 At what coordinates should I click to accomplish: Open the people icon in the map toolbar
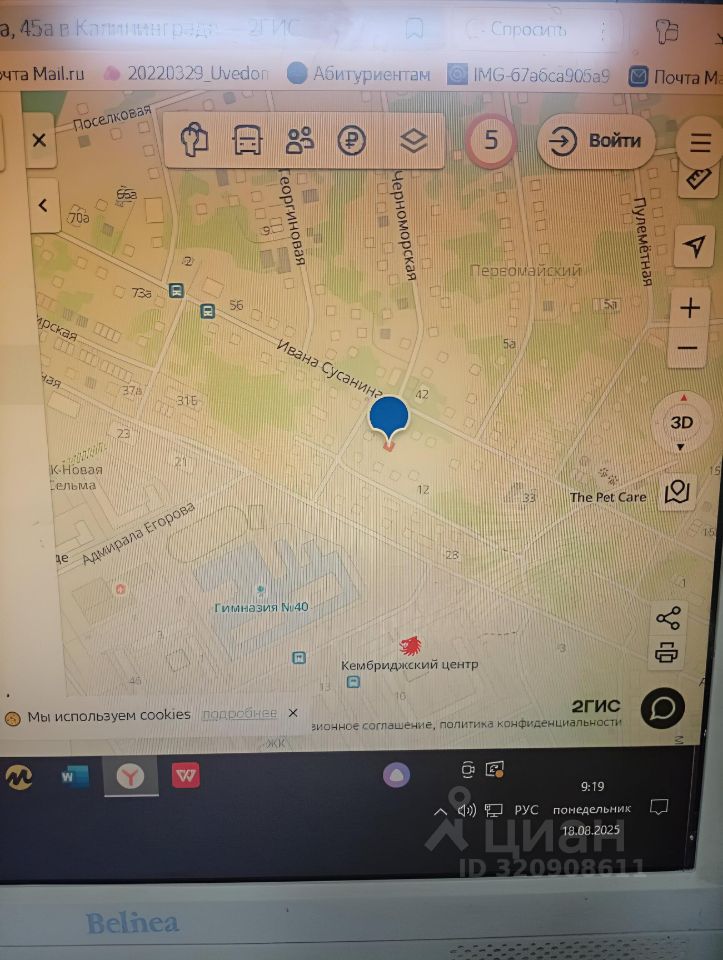pos(299,141)
